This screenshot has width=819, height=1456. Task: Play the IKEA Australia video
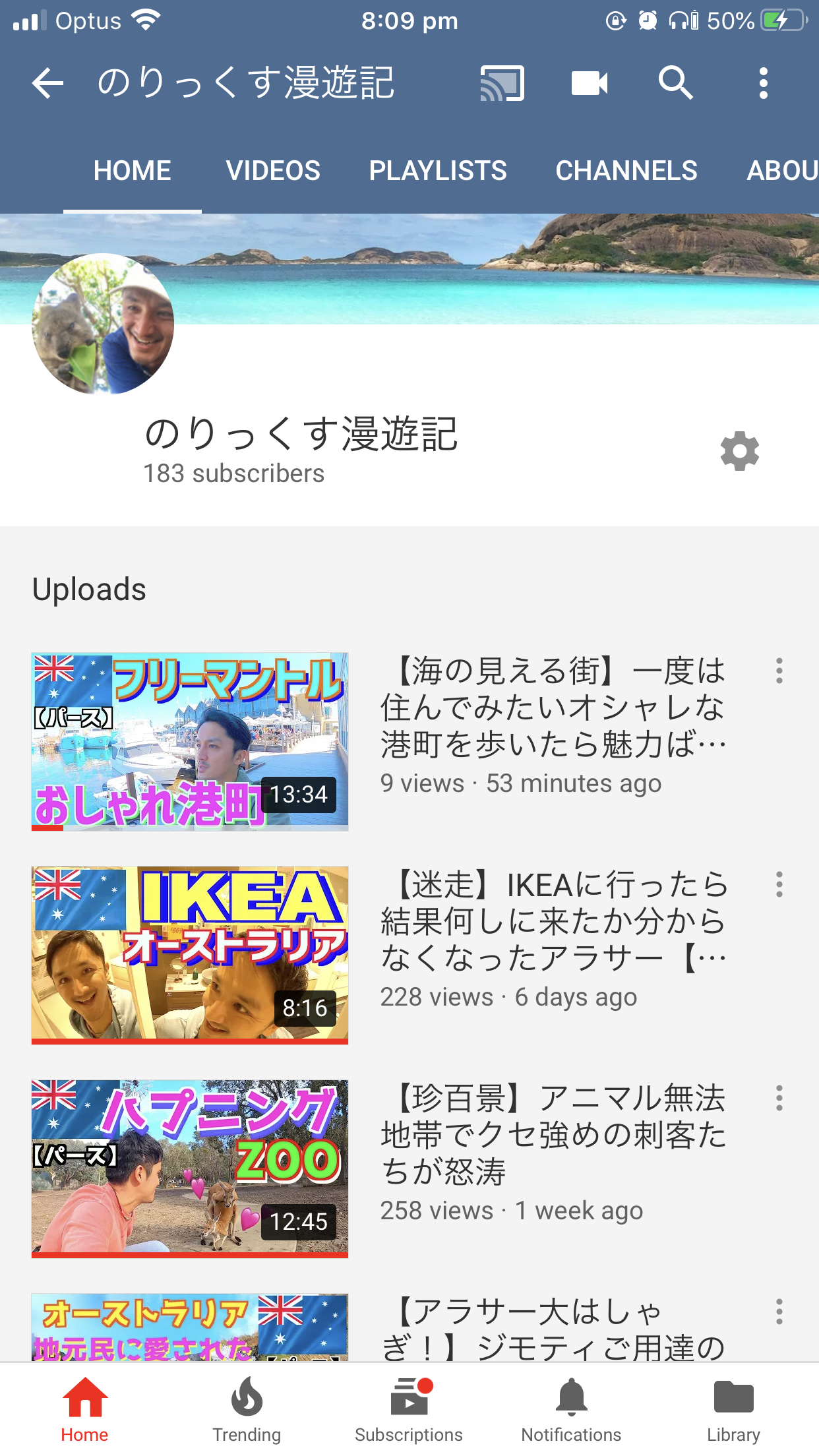190,955
